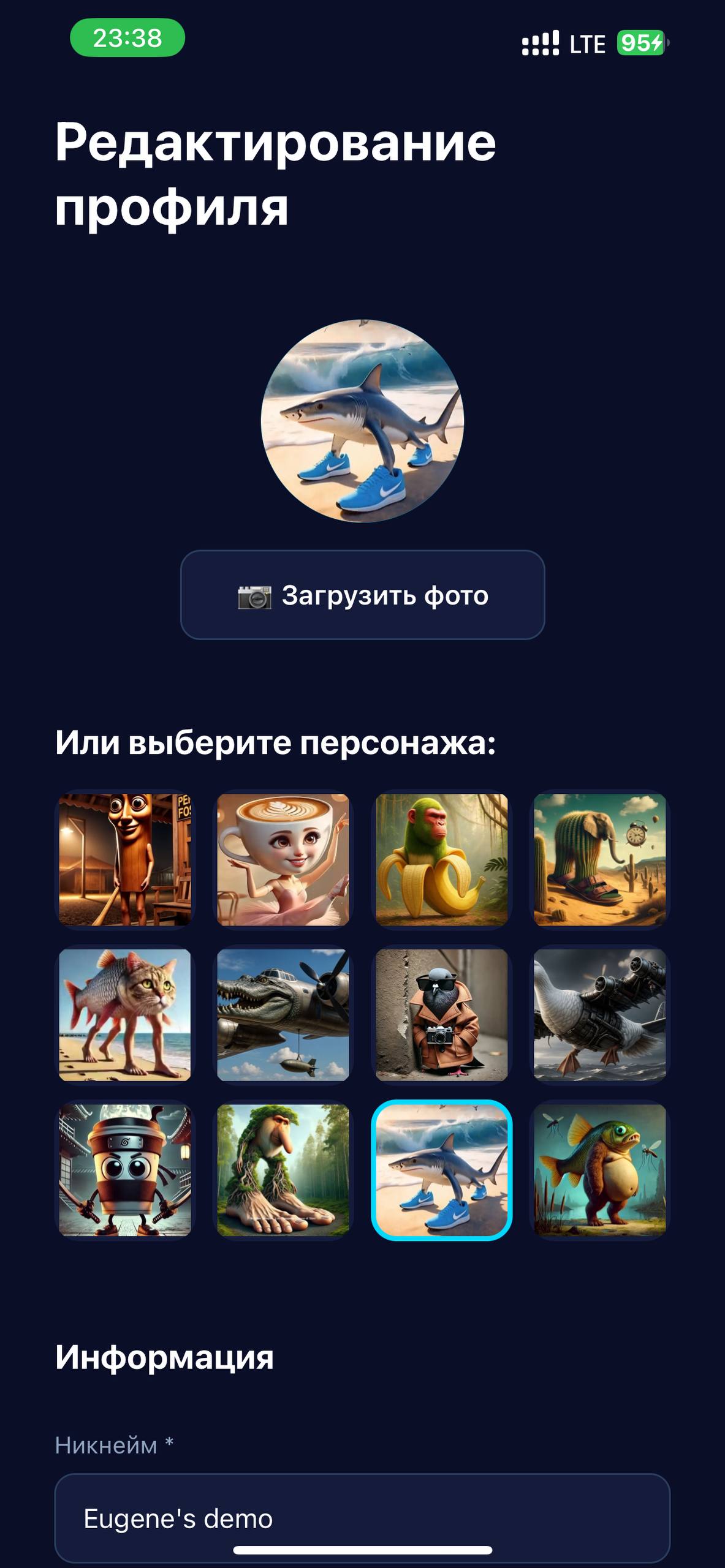Select the forest foot creature avatar
725x1568 pixels.
283,1172
